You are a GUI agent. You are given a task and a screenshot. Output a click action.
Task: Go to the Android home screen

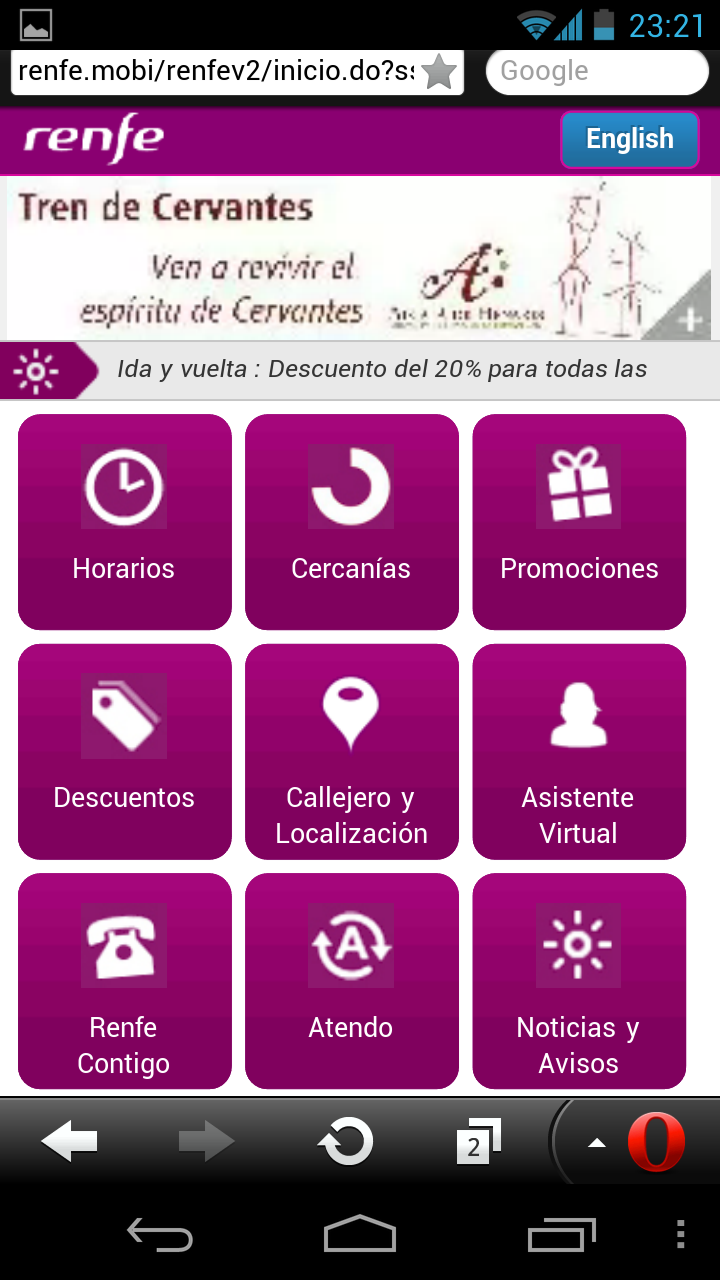click(x=360, y=1235)
